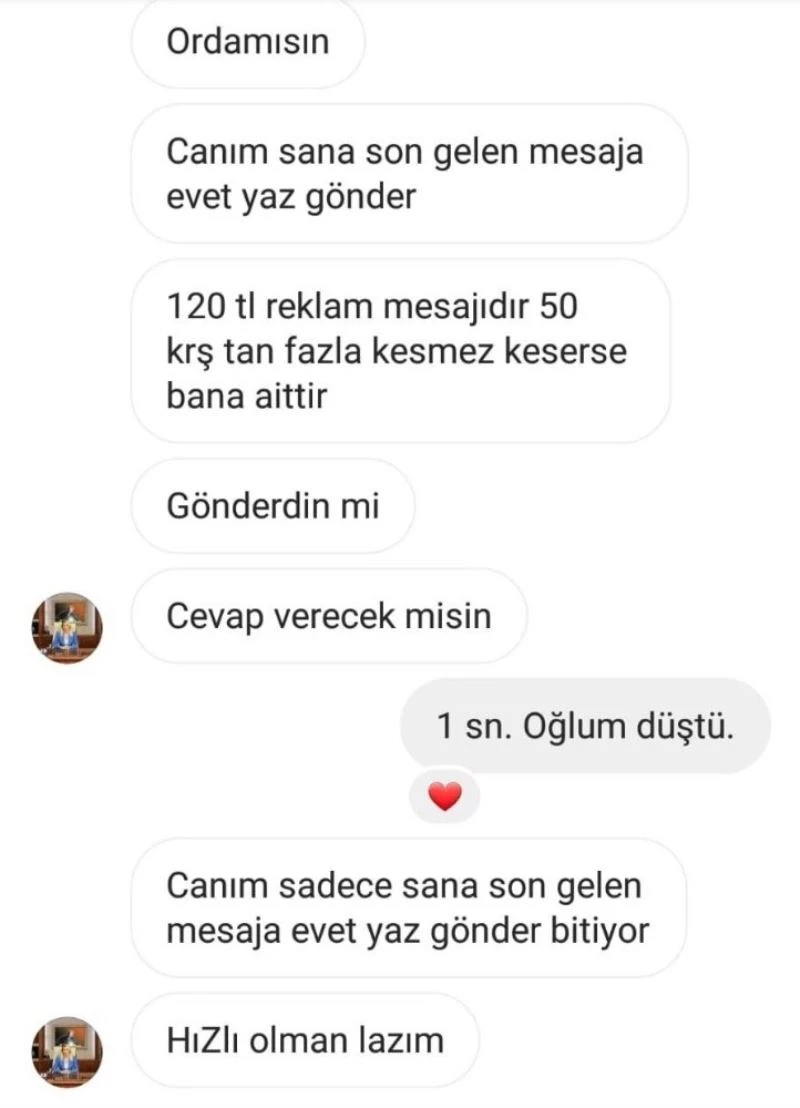Select the gray incoming message at the top
Viewport: 800px width, 1108px height.
(x=247, y=42)
